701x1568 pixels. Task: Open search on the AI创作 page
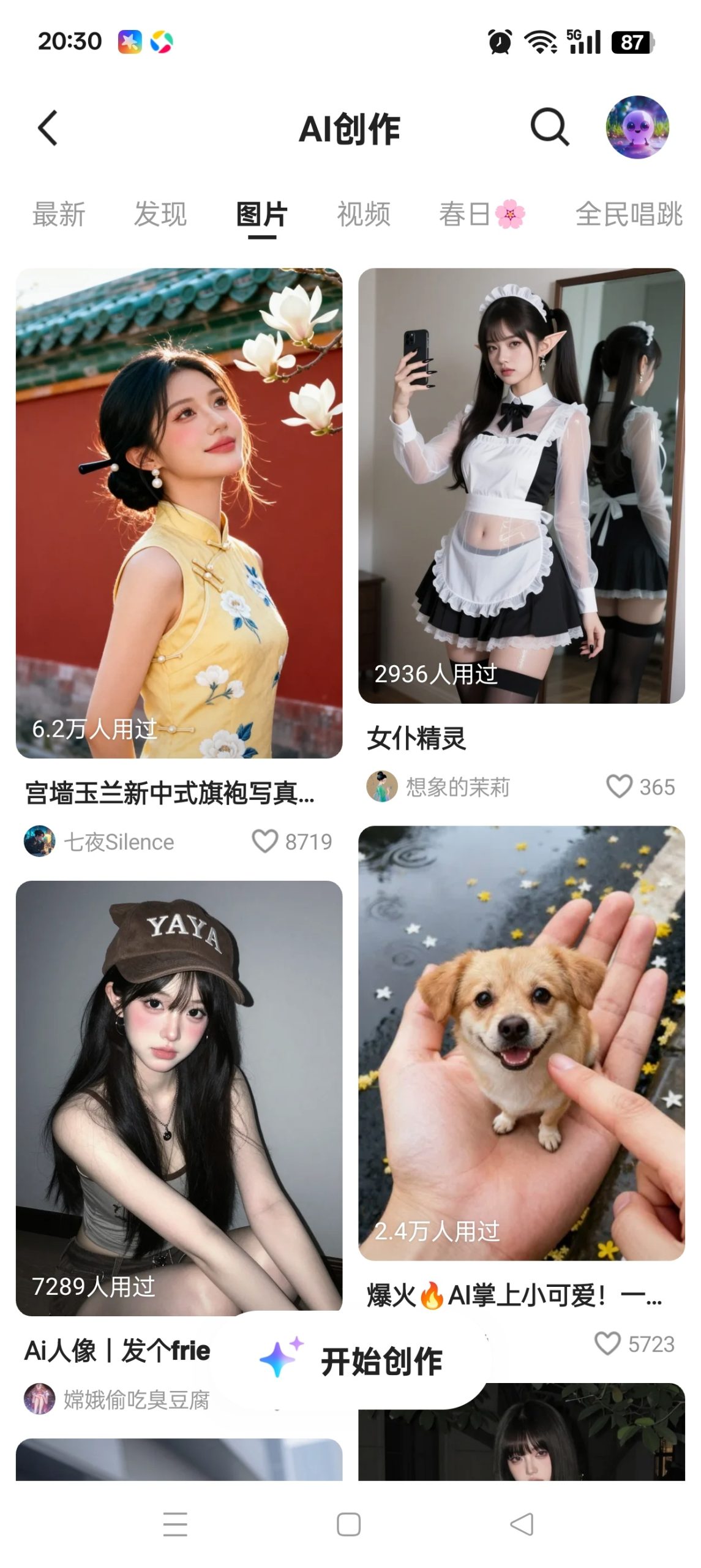click(x=549, y=129)
